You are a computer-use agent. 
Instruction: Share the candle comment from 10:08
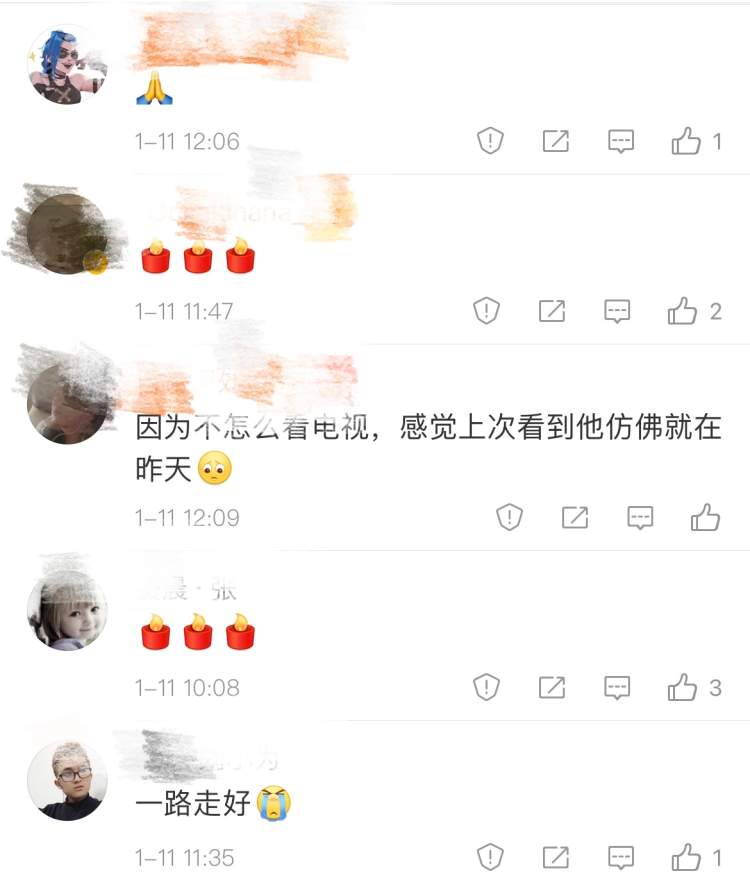pyautogui.click(x=552, y=687)
